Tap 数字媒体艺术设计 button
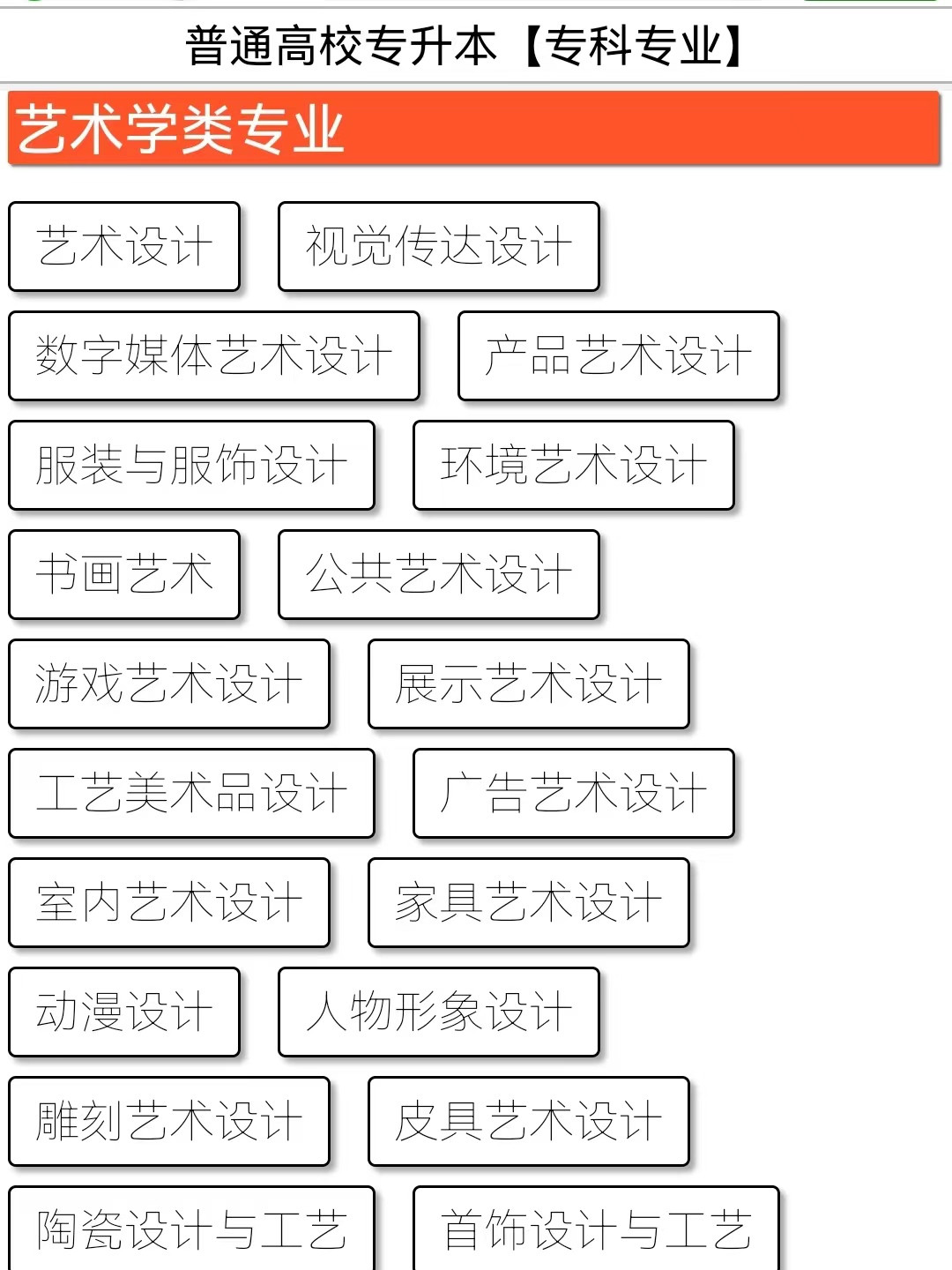The width and height of the screenshot is (952, 1270). click(x=213, y=355)
